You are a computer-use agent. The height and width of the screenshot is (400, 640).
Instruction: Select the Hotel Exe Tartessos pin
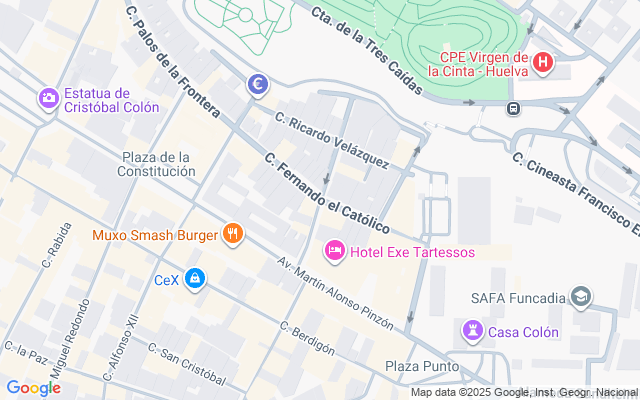tap(334, 250)
